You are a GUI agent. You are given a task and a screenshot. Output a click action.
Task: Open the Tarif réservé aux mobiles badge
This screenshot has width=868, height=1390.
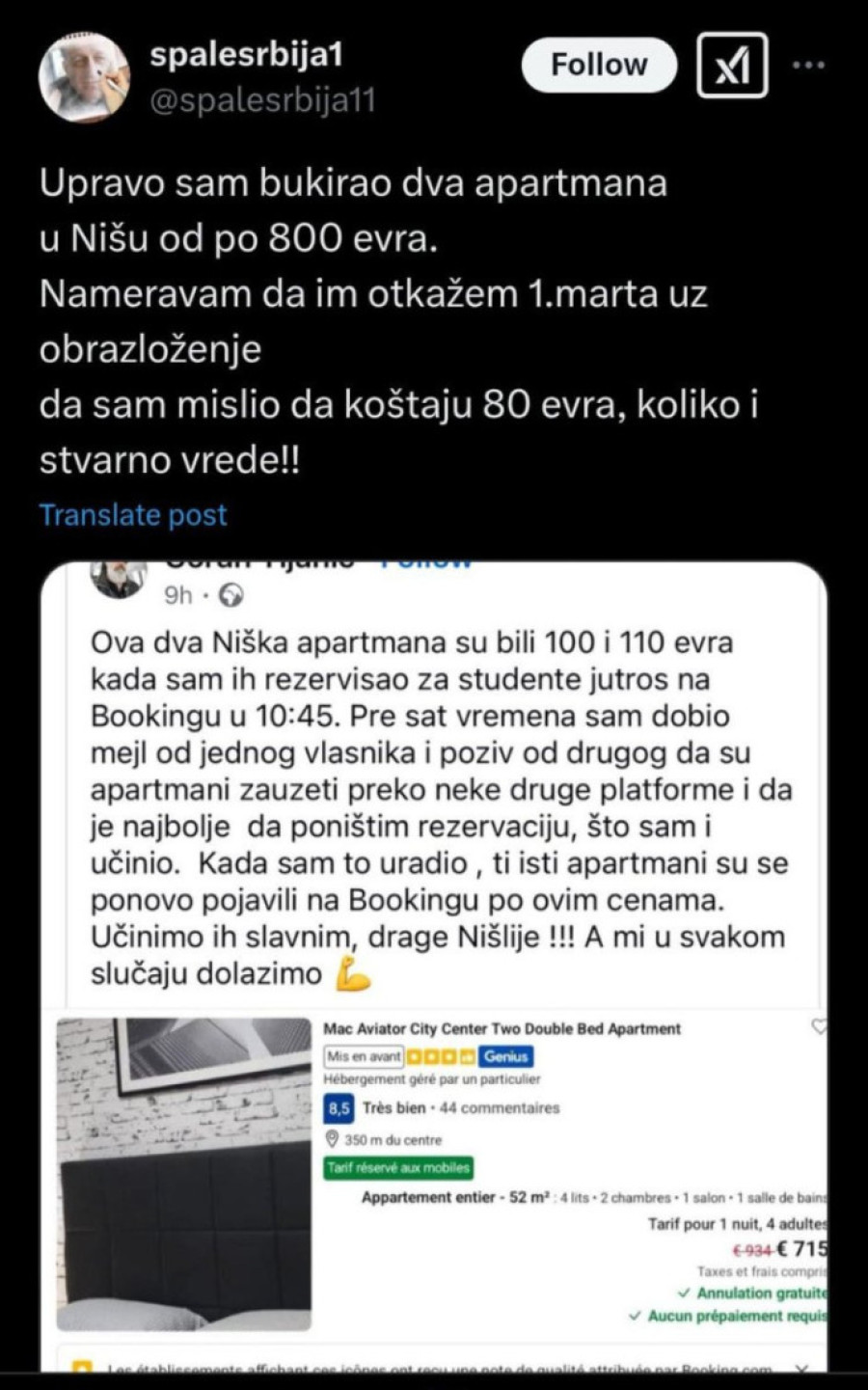(x=397, y=1167)
